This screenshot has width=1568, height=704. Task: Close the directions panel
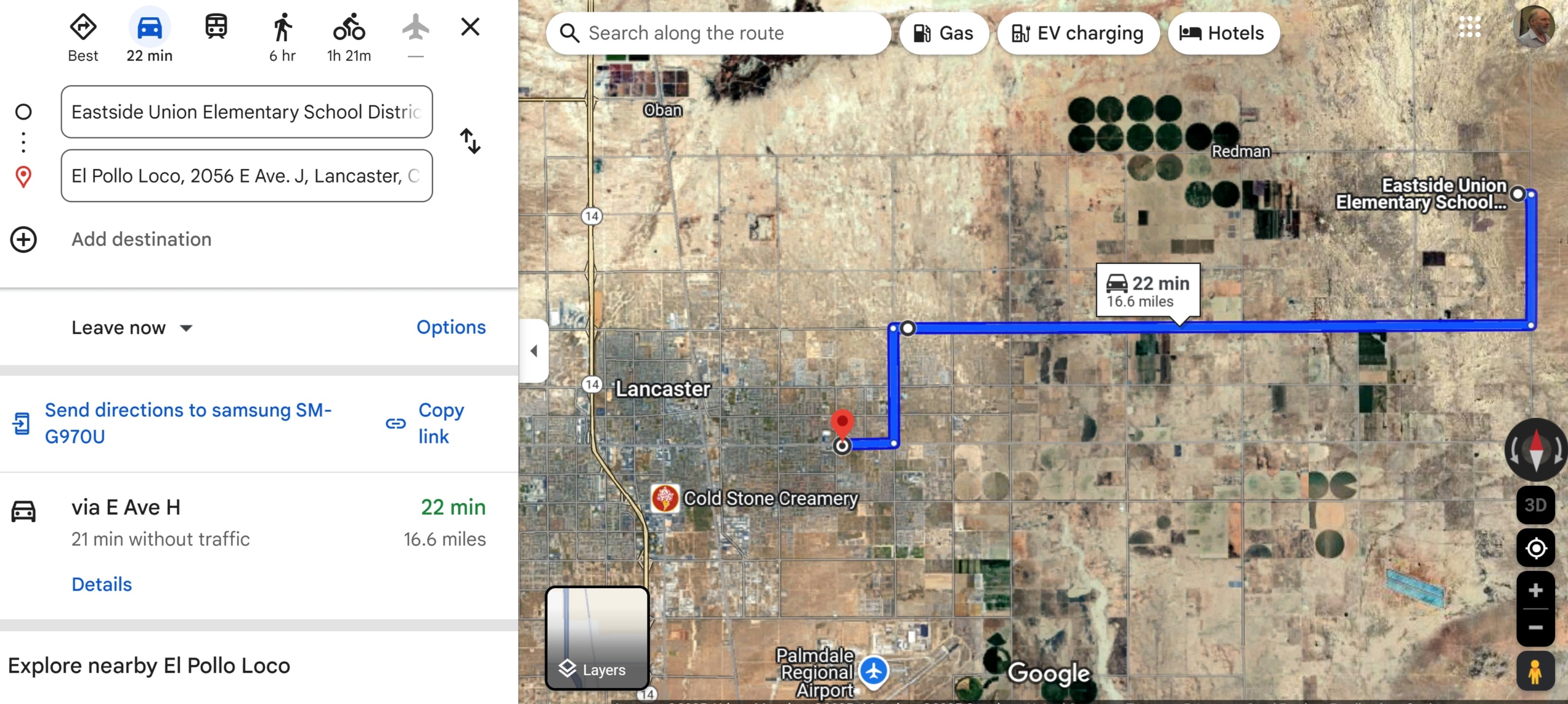470,27
